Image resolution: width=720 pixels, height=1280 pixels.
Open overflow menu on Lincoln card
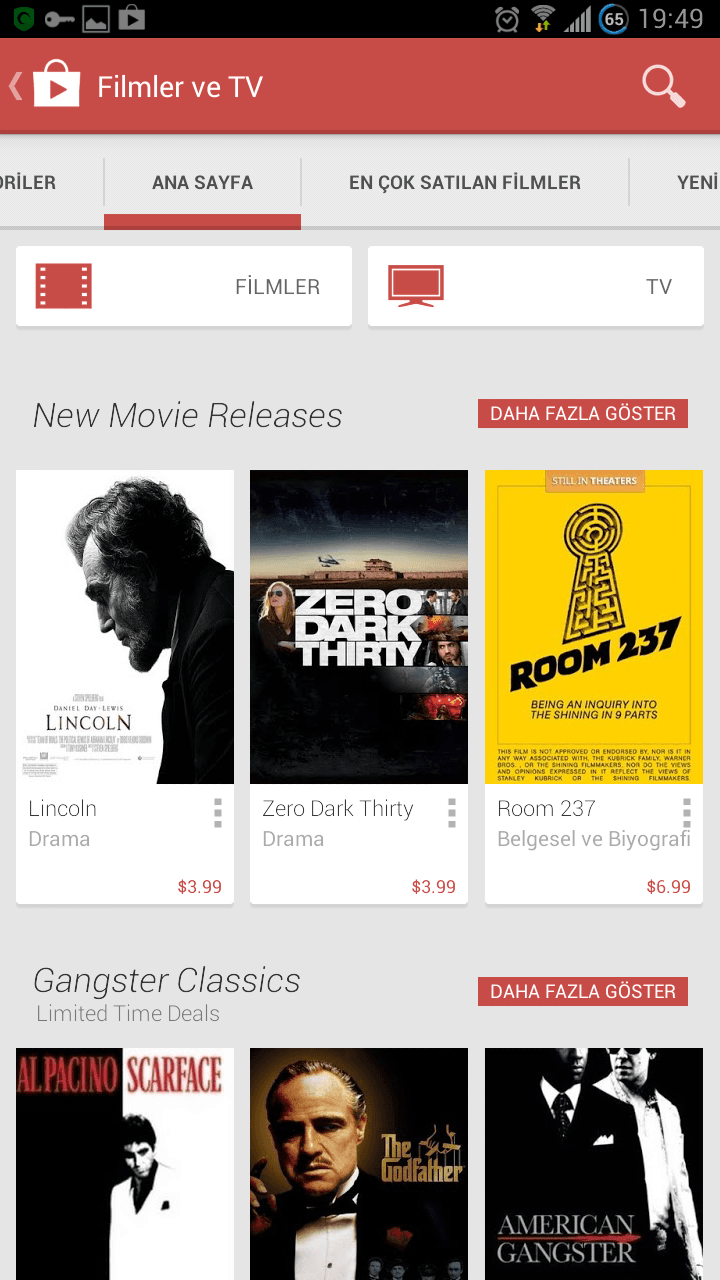(217, 813)
